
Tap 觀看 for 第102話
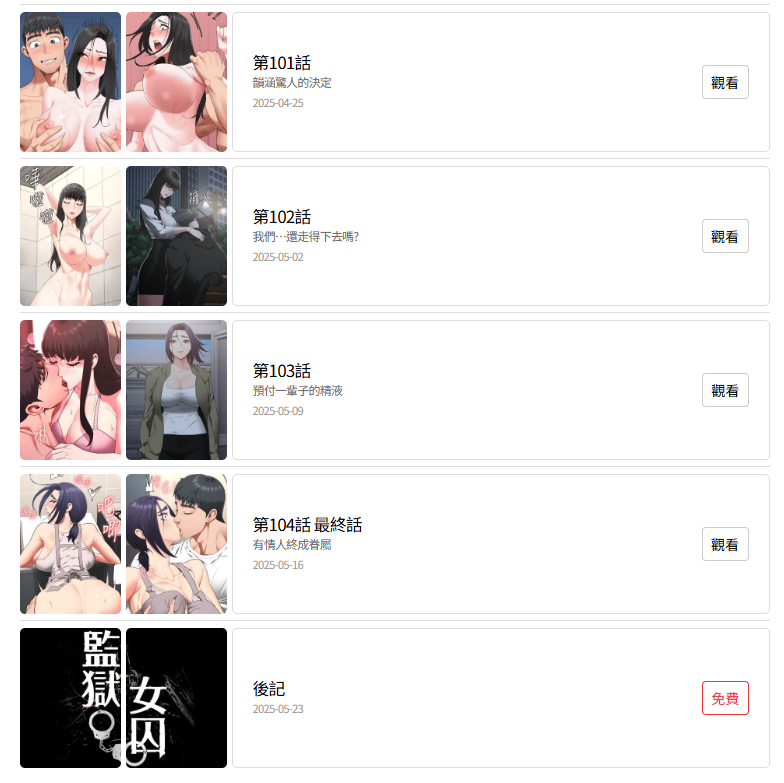coord(725,236)
